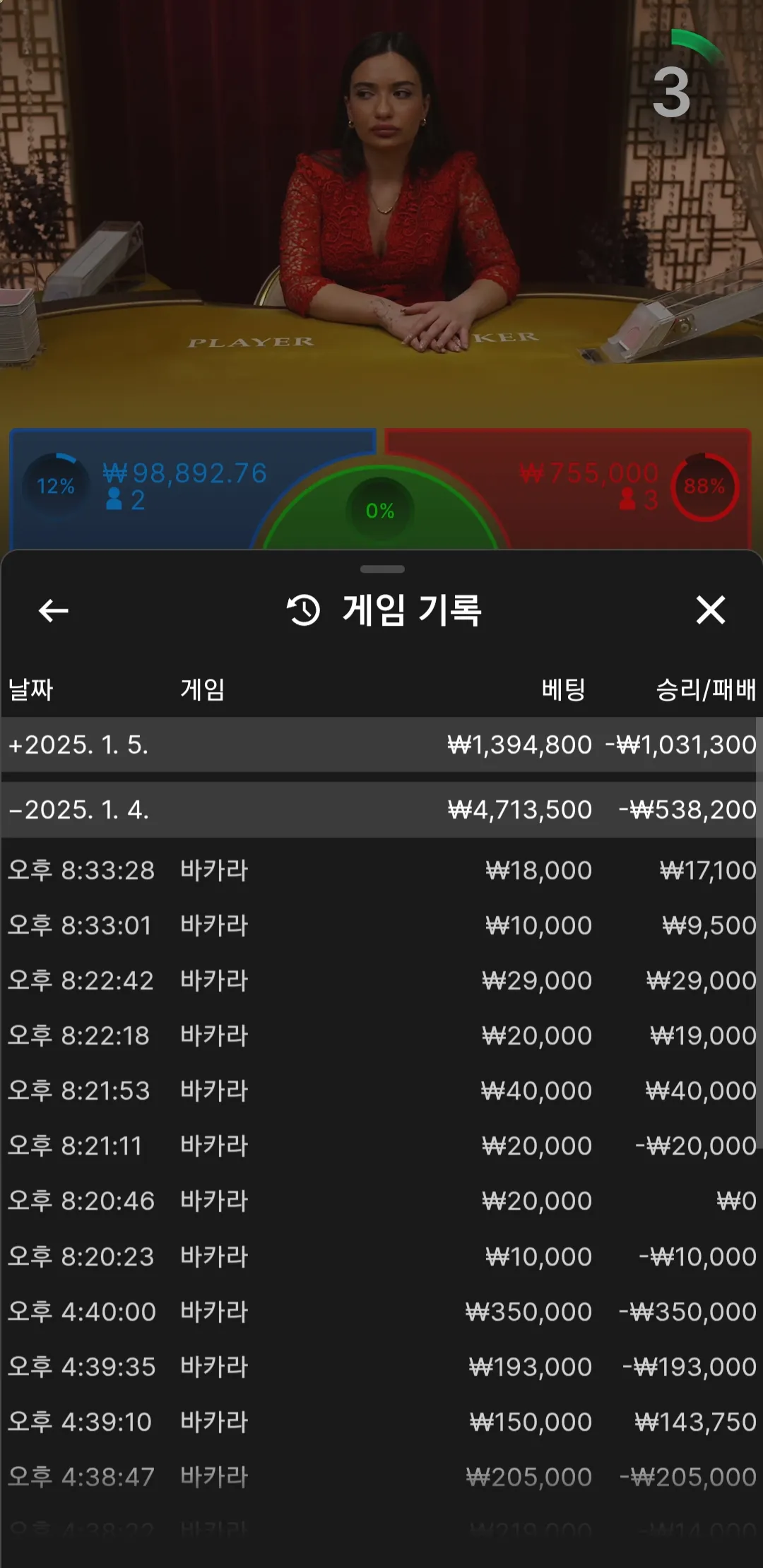Viewport: 763px width, 1568px height.
Task: Open the 오후 8:21:53 baccarat record
Action: coord(381,1091)
